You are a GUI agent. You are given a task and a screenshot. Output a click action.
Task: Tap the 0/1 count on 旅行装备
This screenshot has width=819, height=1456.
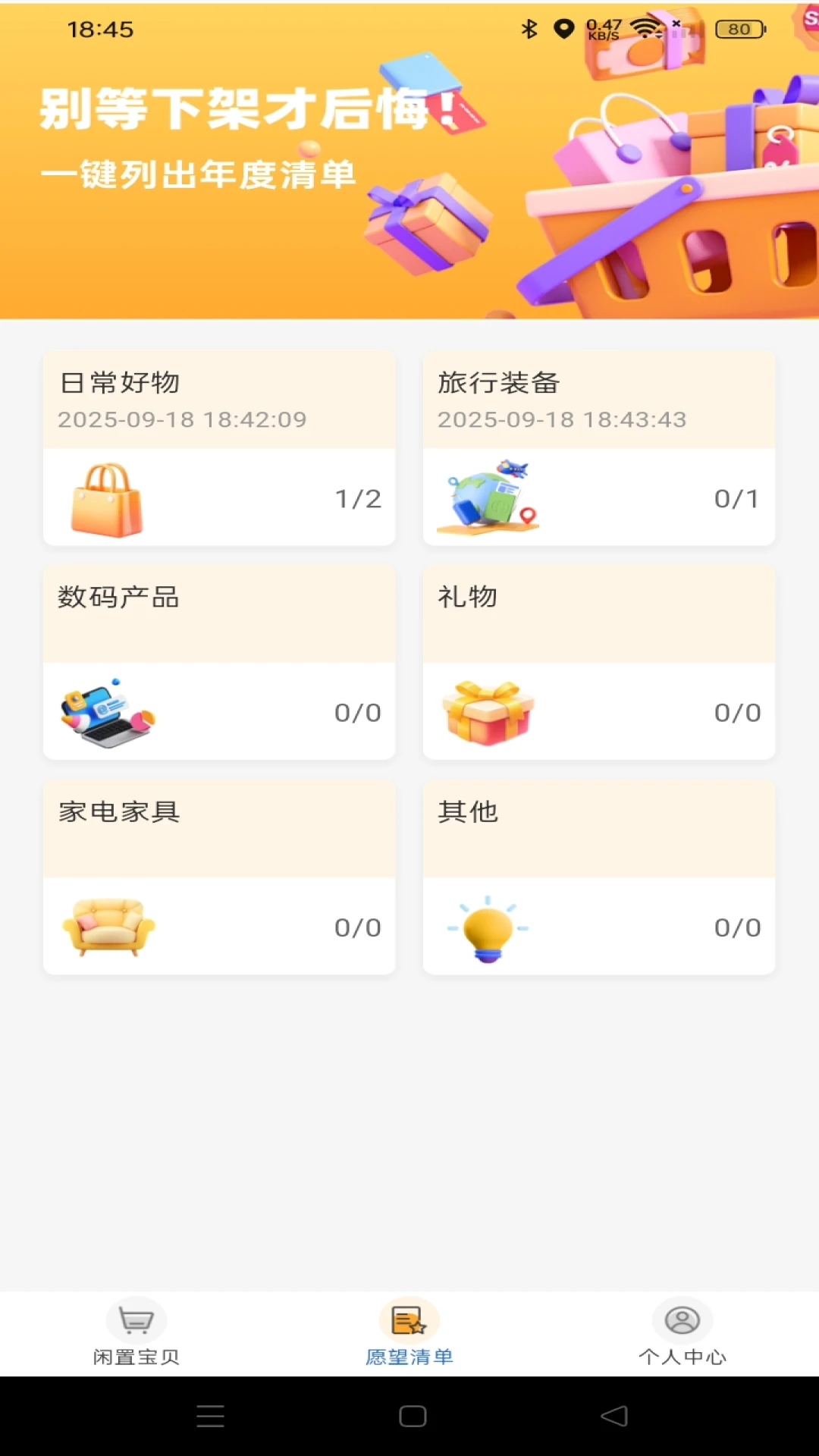click(x=736, y=499)
